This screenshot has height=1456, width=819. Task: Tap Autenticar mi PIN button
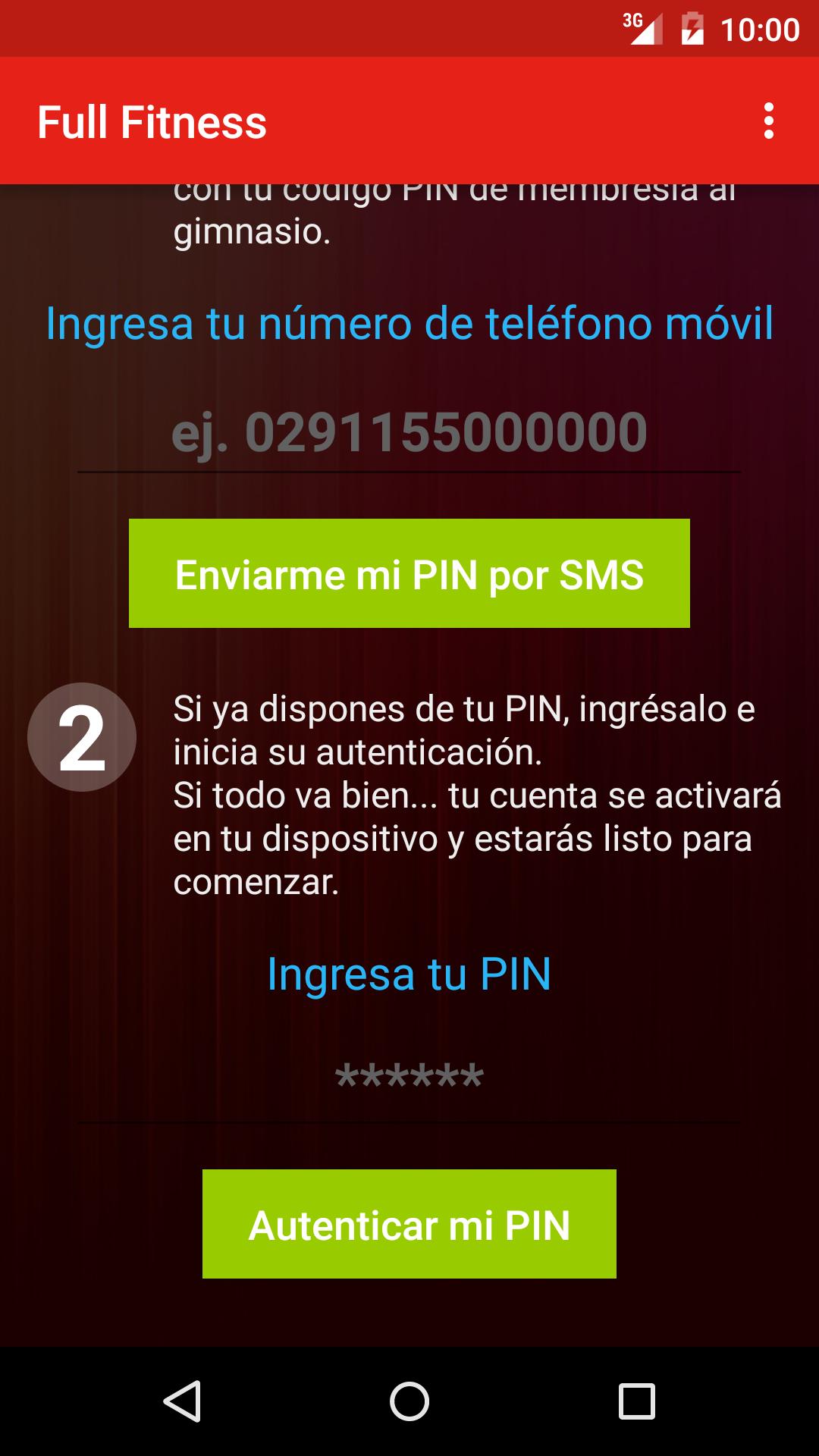point(409,1224)
